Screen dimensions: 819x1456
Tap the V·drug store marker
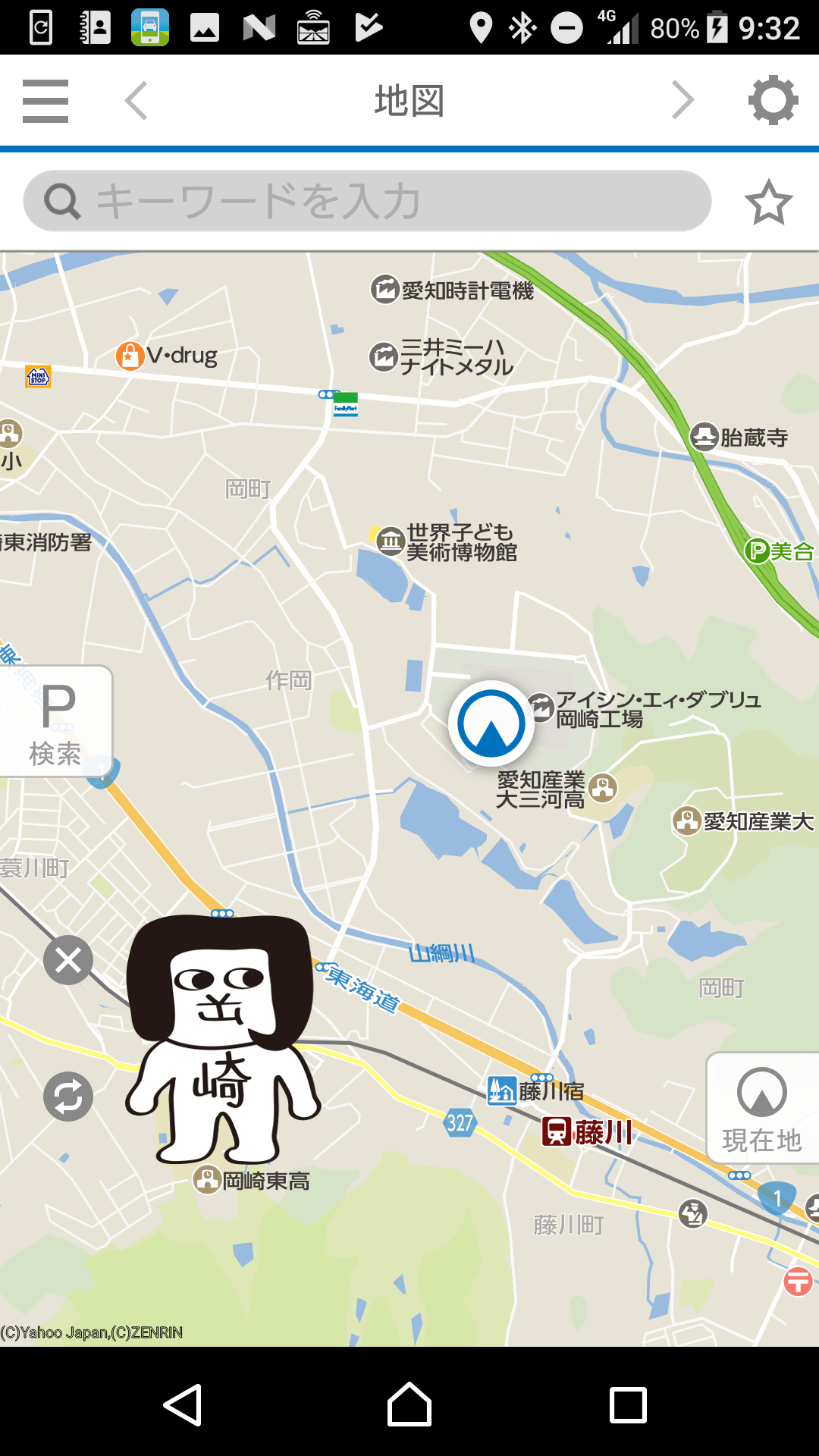[130, 356]
